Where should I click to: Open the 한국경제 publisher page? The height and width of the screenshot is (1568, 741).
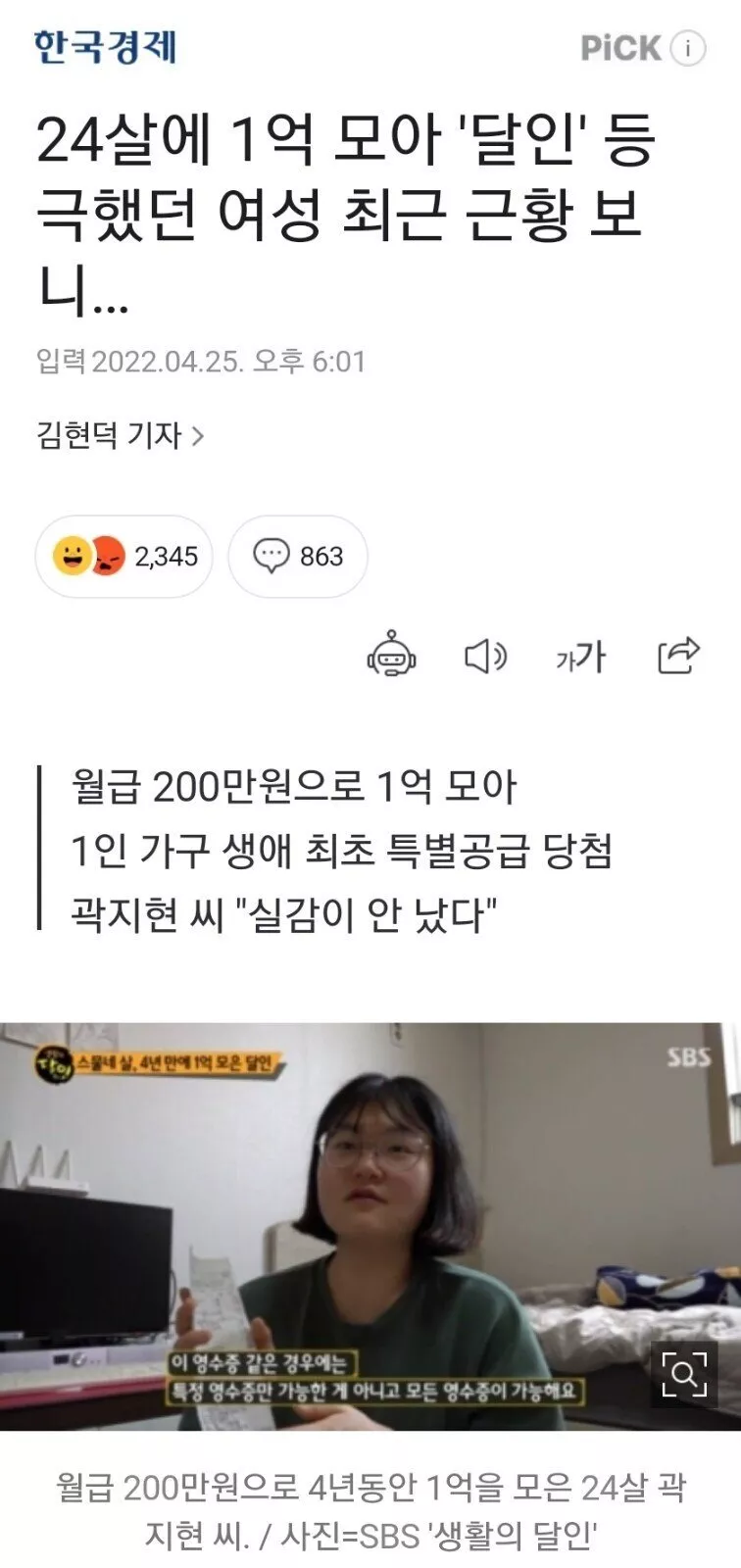[x=105, y=47]
